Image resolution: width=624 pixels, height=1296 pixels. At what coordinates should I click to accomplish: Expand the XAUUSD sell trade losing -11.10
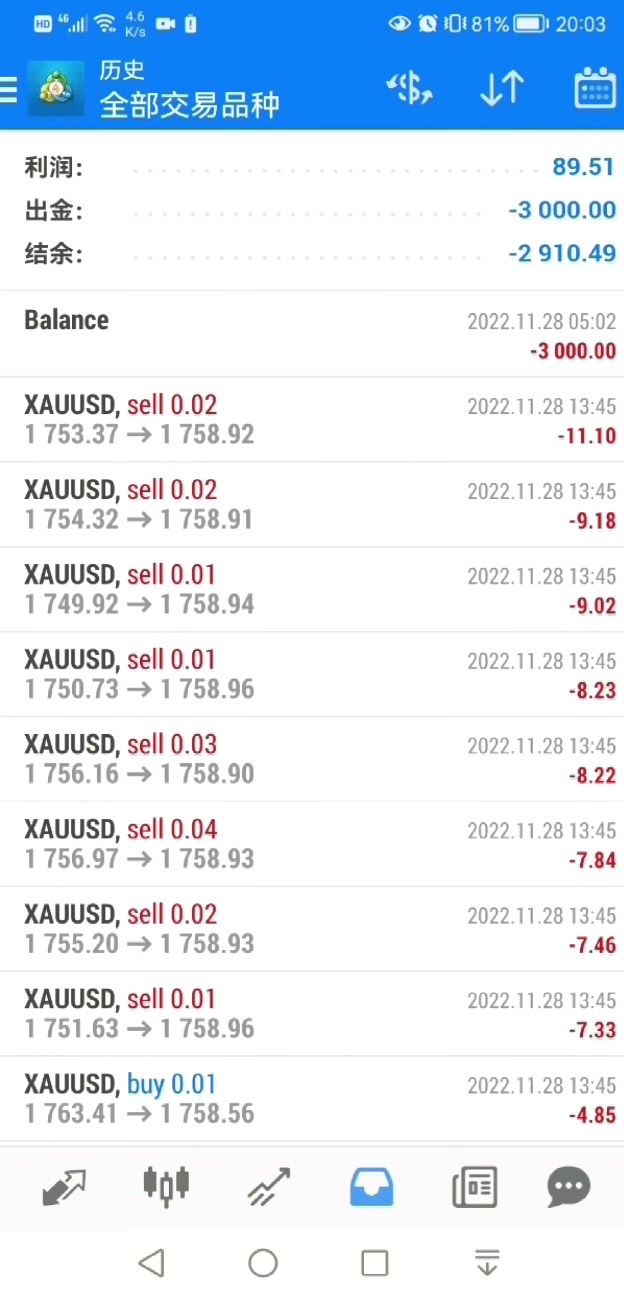[312, 420]
